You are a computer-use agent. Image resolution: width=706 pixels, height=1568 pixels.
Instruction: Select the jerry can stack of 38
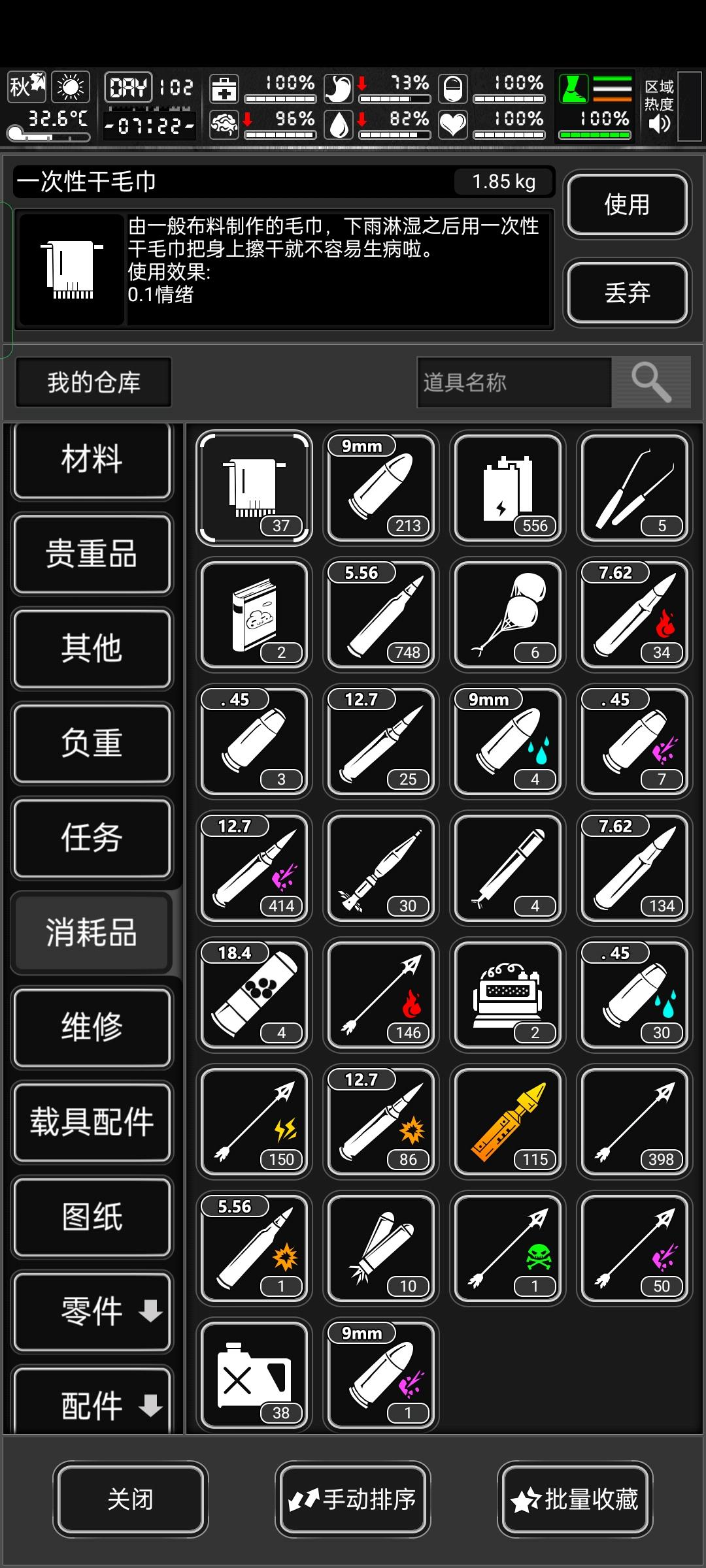tap(254, 1374)
